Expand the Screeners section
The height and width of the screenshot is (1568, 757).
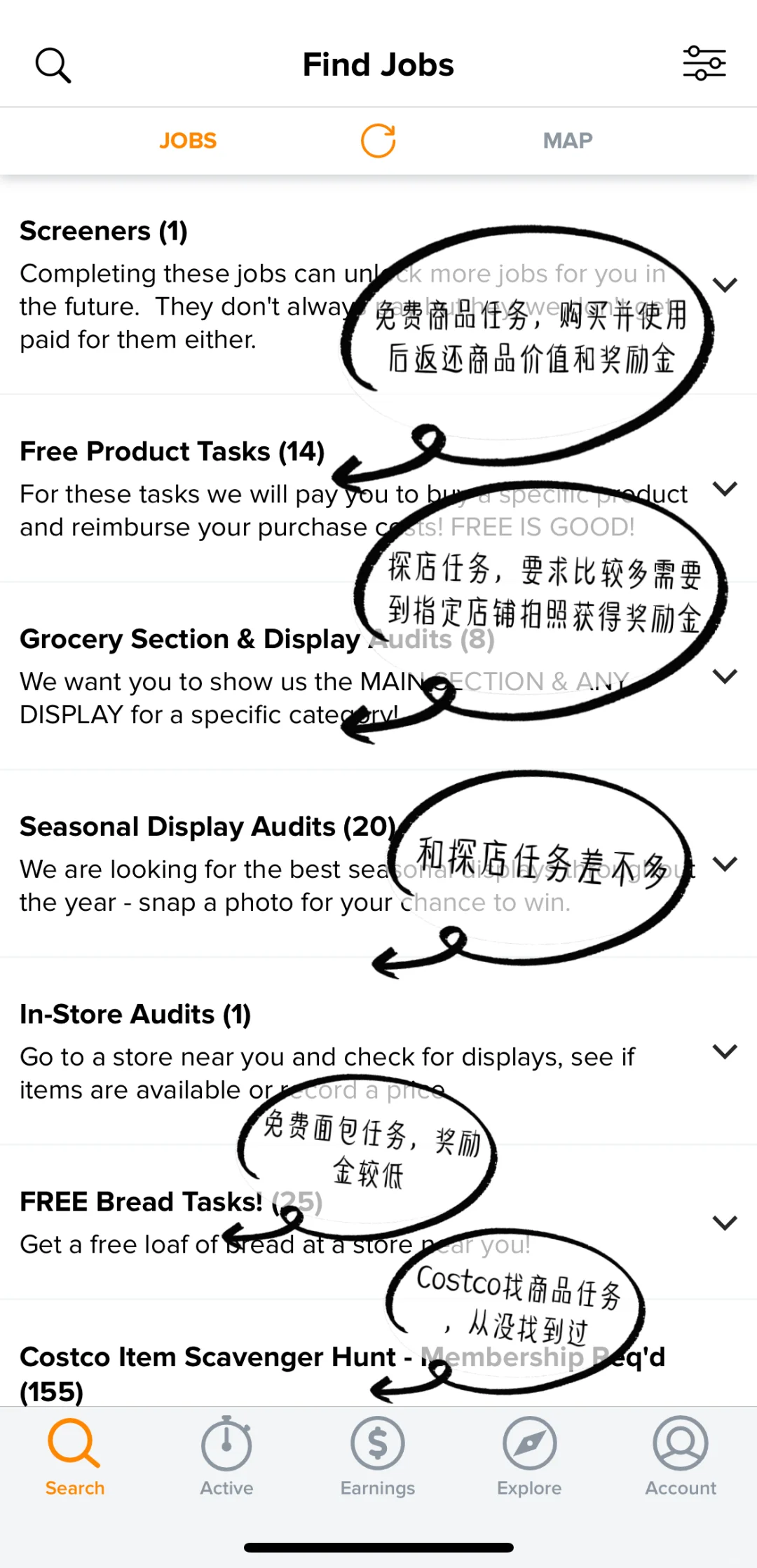pyautogui.click(x=725, y=284)
